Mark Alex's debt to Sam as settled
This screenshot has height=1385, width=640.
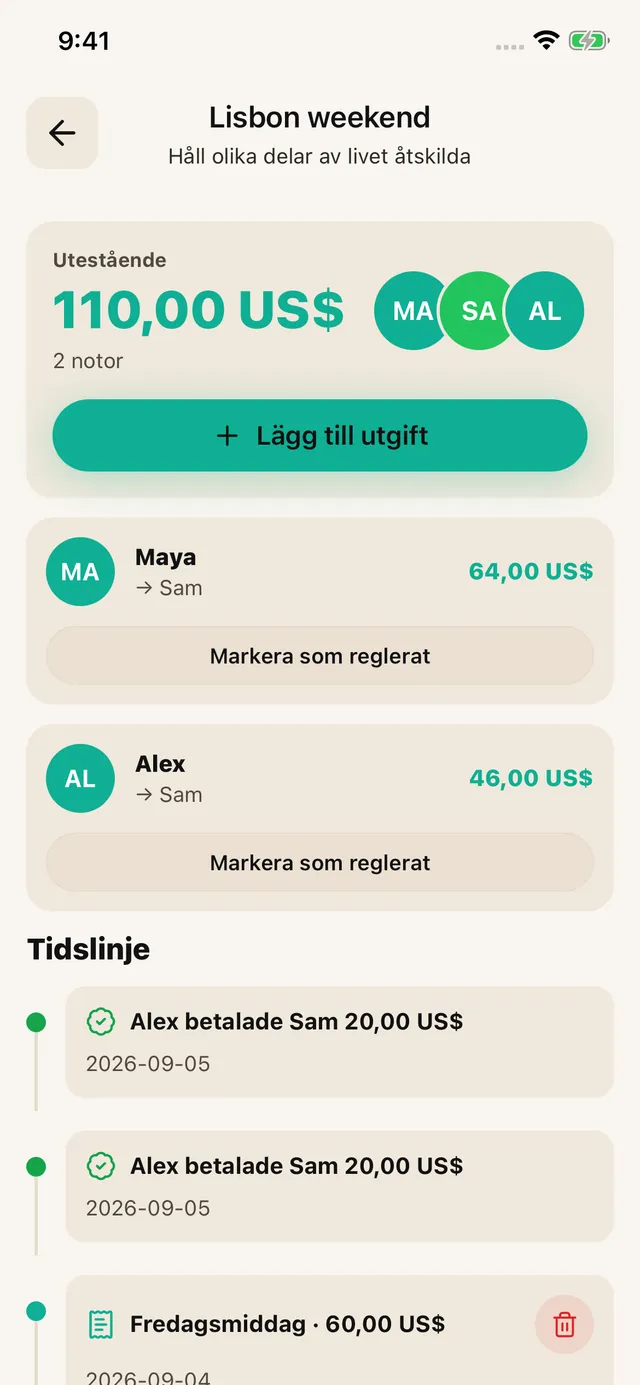(x=320, y=863)
